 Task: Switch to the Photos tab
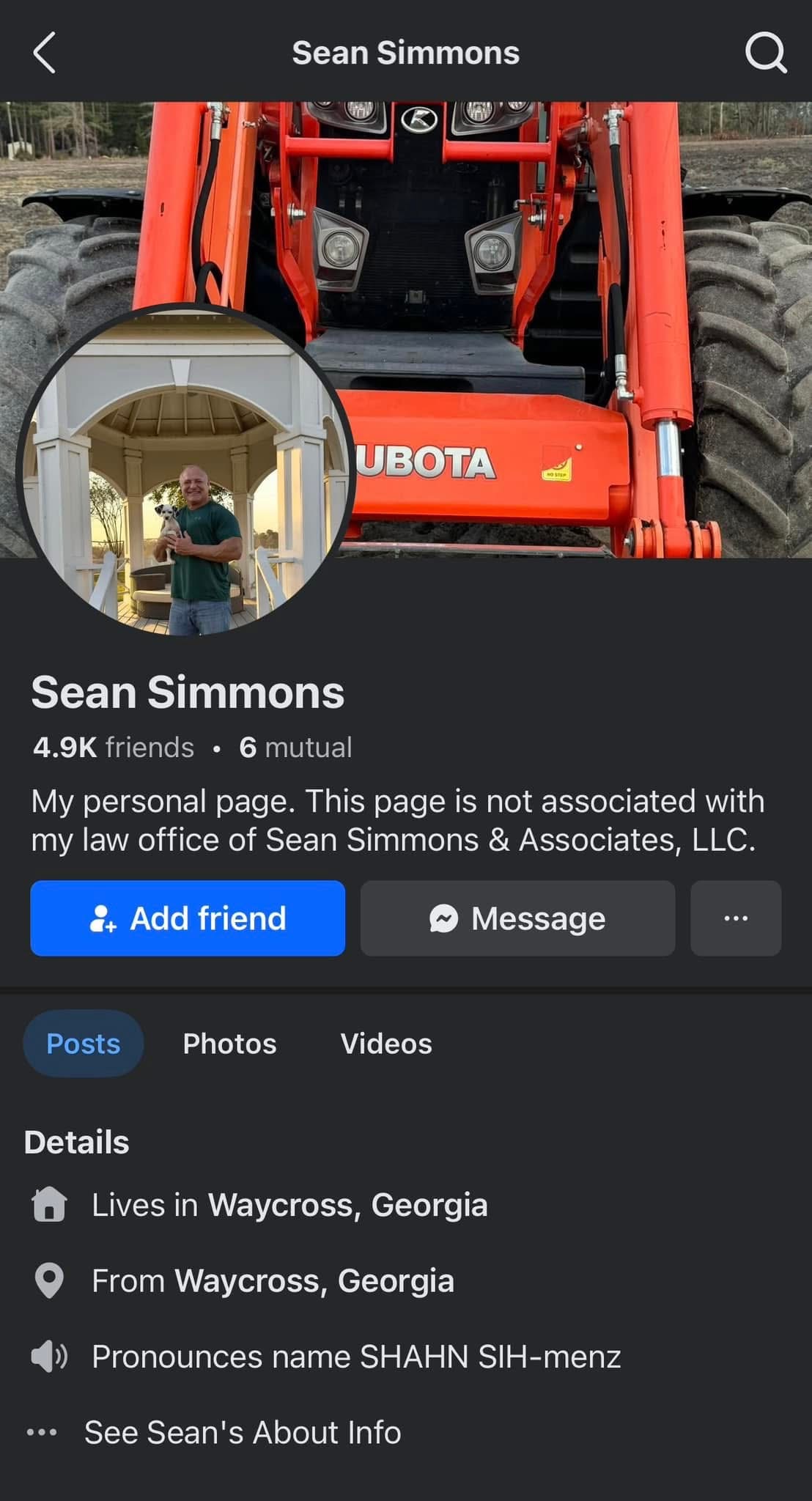(x=229, y=1044)
